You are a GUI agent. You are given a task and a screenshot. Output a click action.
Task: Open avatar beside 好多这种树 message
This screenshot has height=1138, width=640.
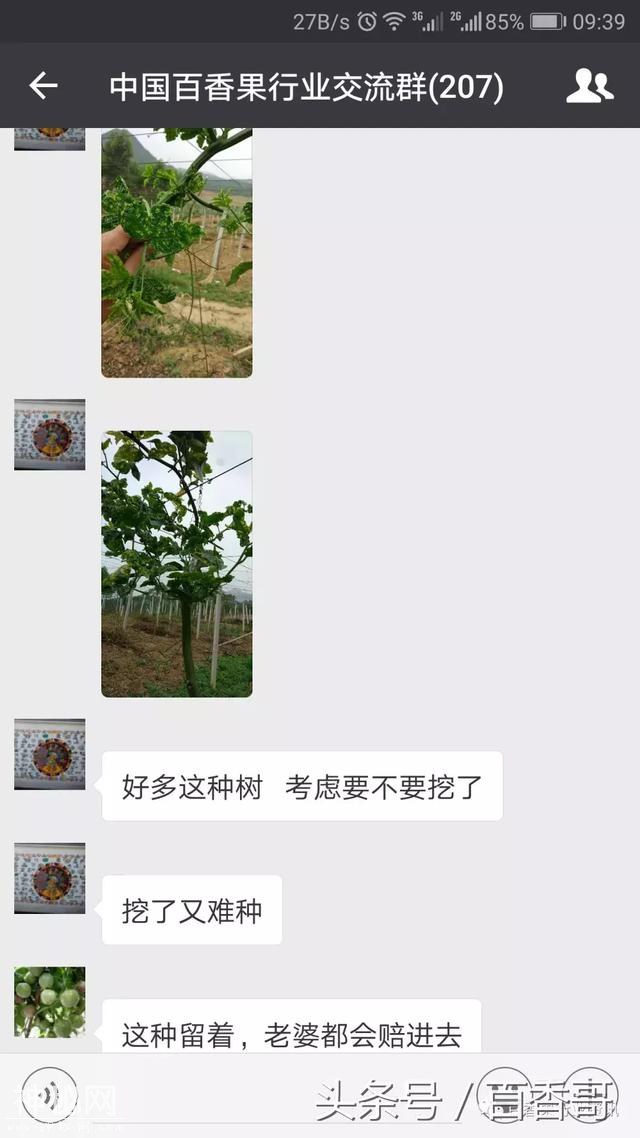click(50, 754)
